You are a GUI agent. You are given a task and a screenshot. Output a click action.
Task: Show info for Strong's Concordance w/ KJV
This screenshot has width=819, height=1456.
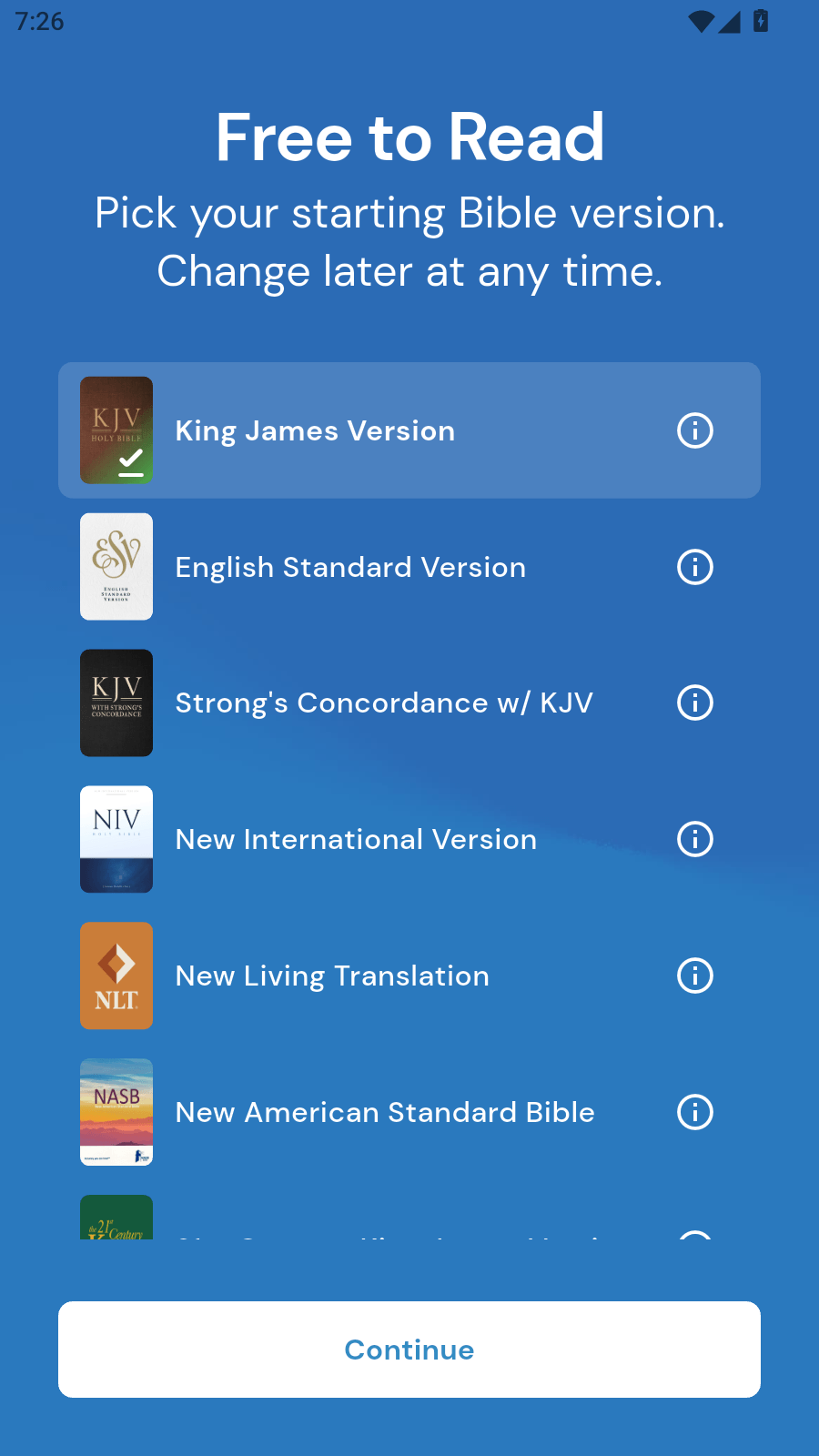click(x=695, y=703)
